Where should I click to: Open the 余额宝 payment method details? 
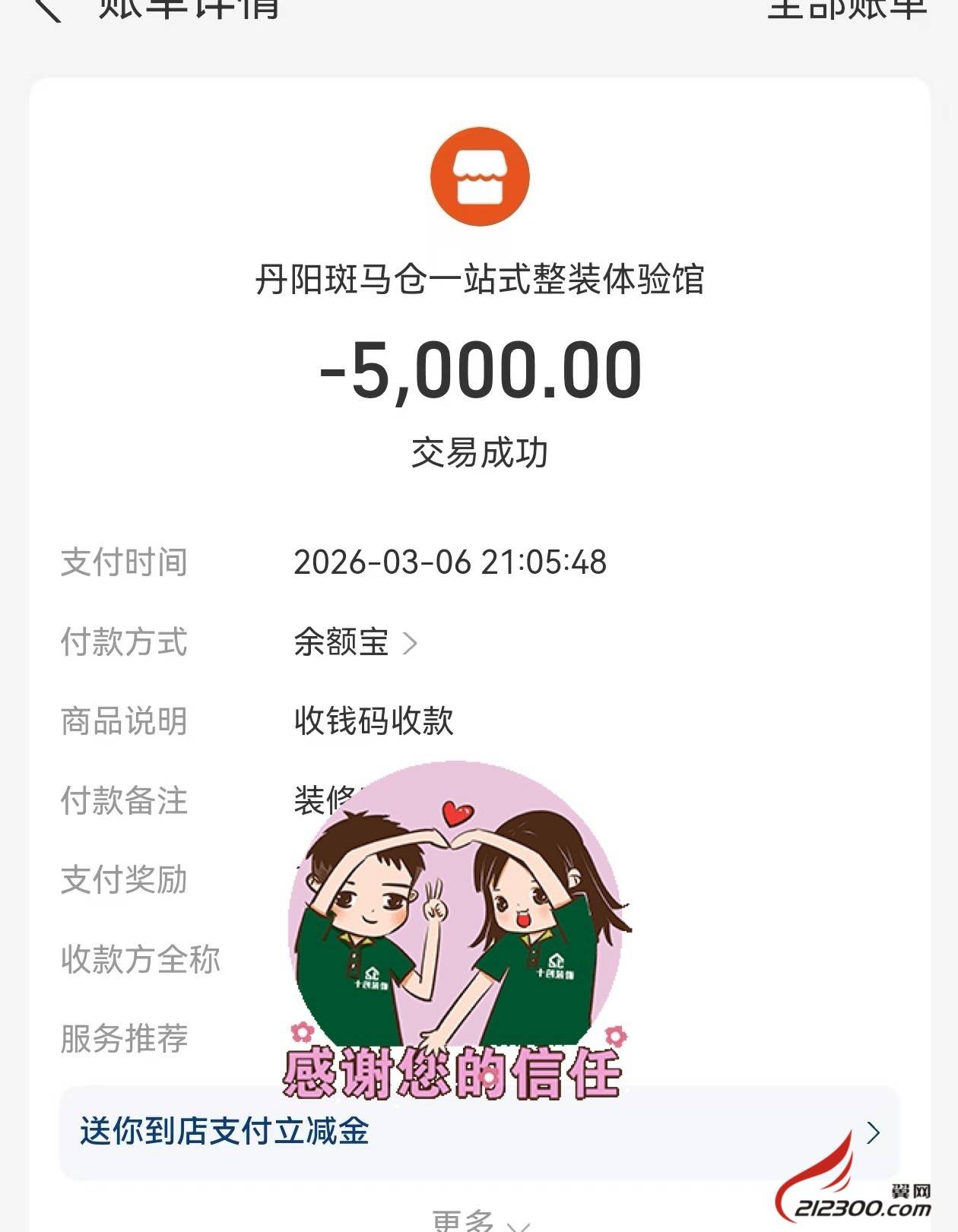pyautogui.click(x=355, y=643)
